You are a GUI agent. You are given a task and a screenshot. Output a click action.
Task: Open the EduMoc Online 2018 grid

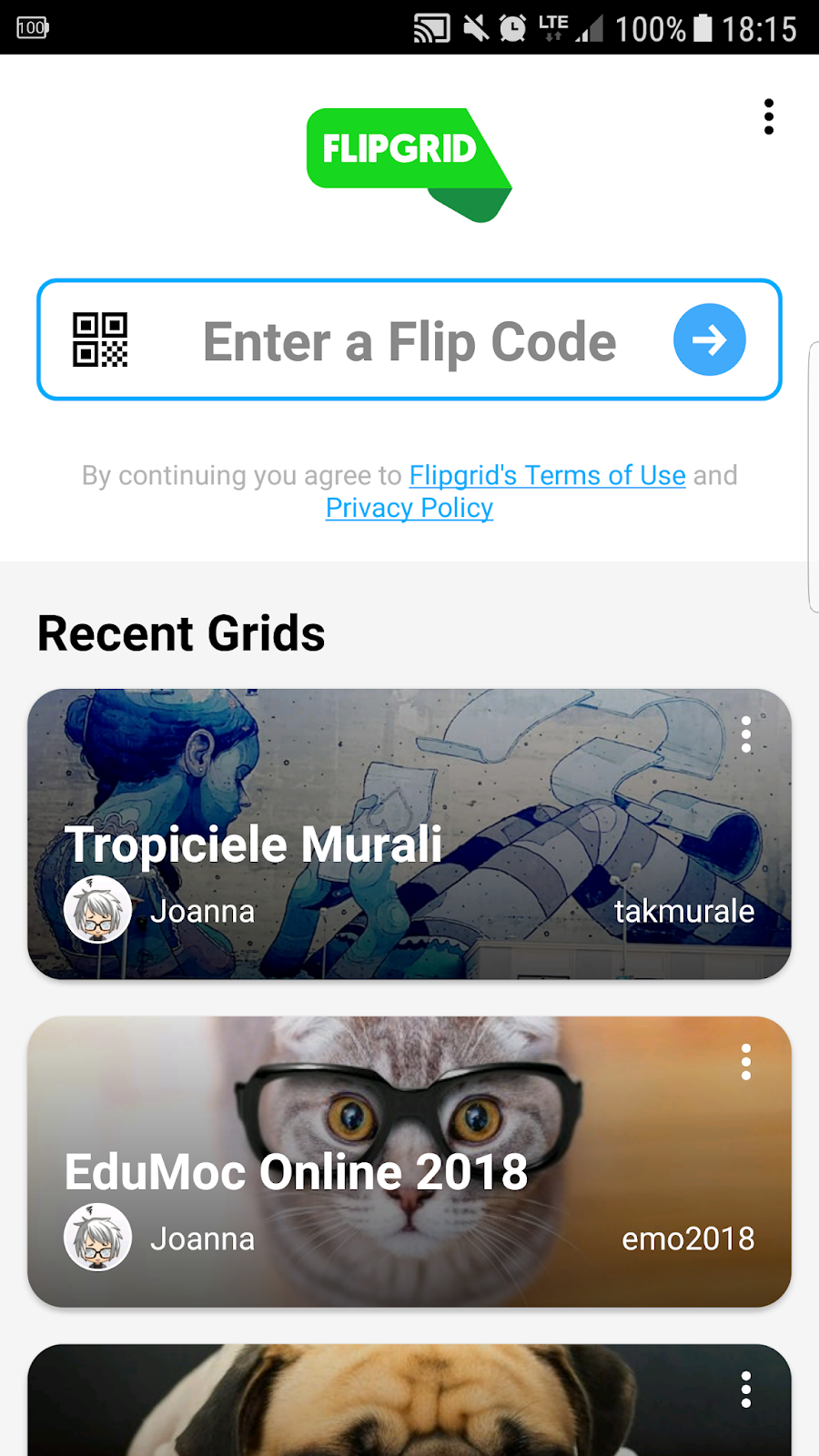click(x=409, y=1174)
